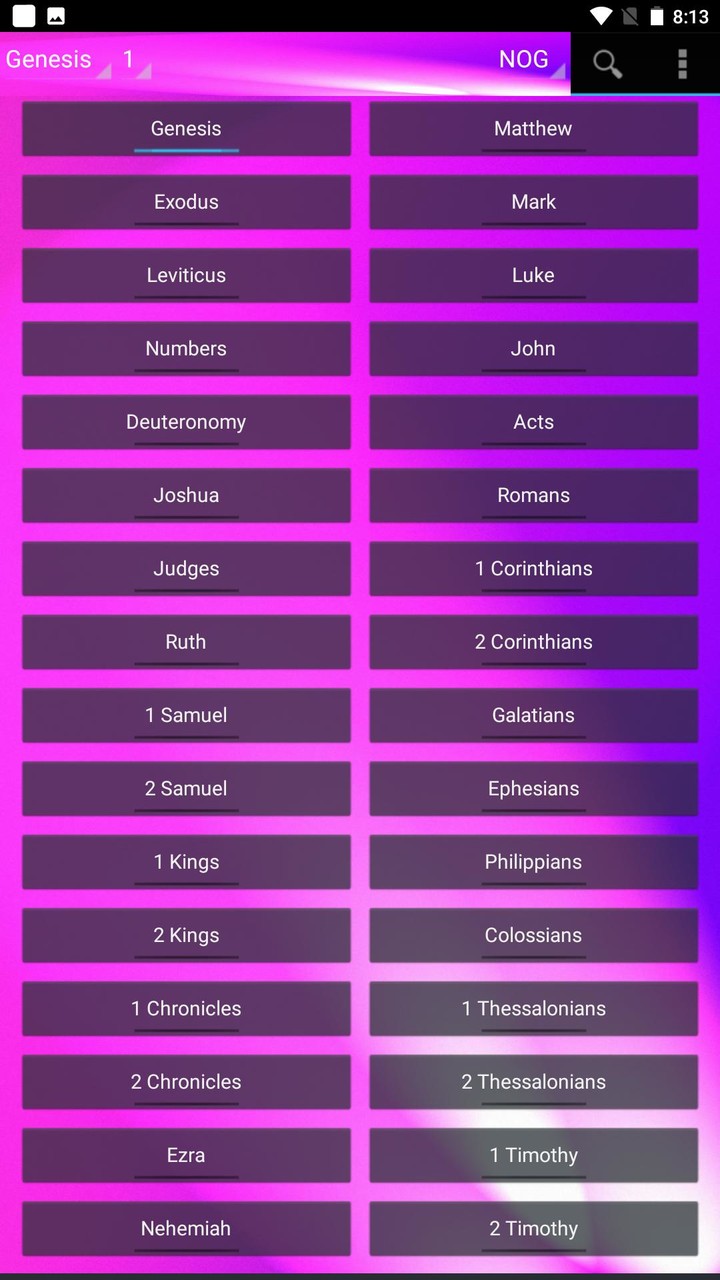
Task: Open 2 Timothy
Action: 533,1229
